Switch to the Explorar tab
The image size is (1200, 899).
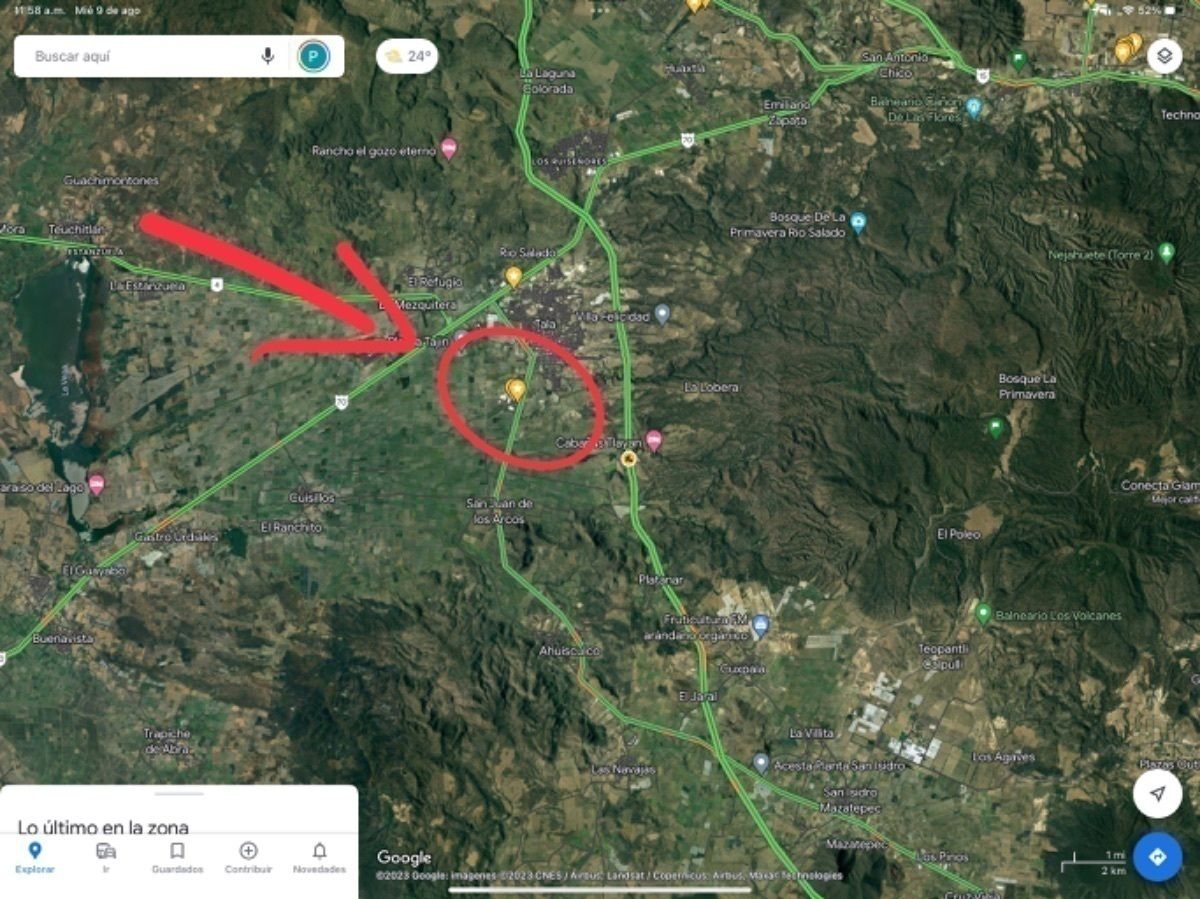[35, 857]
